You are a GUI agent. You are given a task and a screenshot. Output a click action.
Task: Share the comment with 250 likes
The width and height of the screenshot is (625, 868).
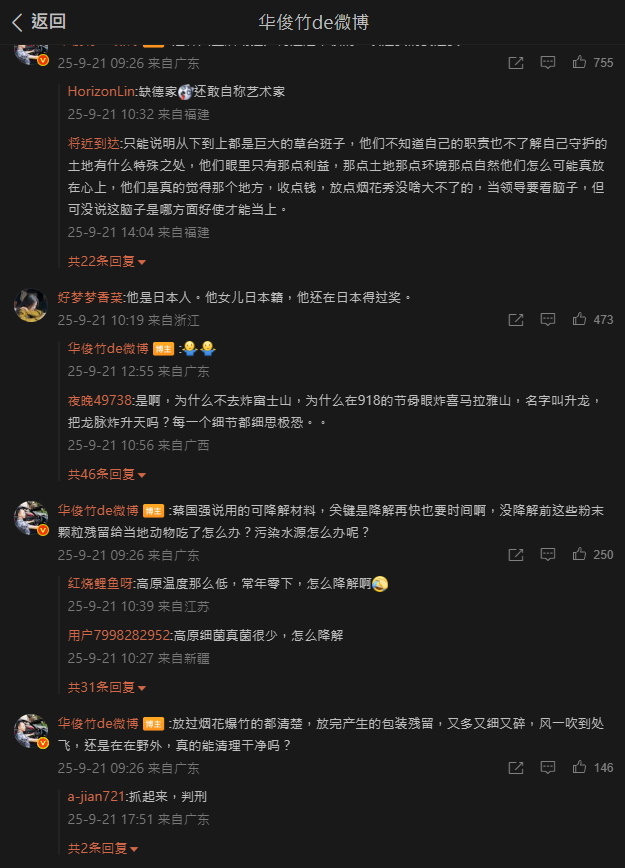(x=515, y=554)
